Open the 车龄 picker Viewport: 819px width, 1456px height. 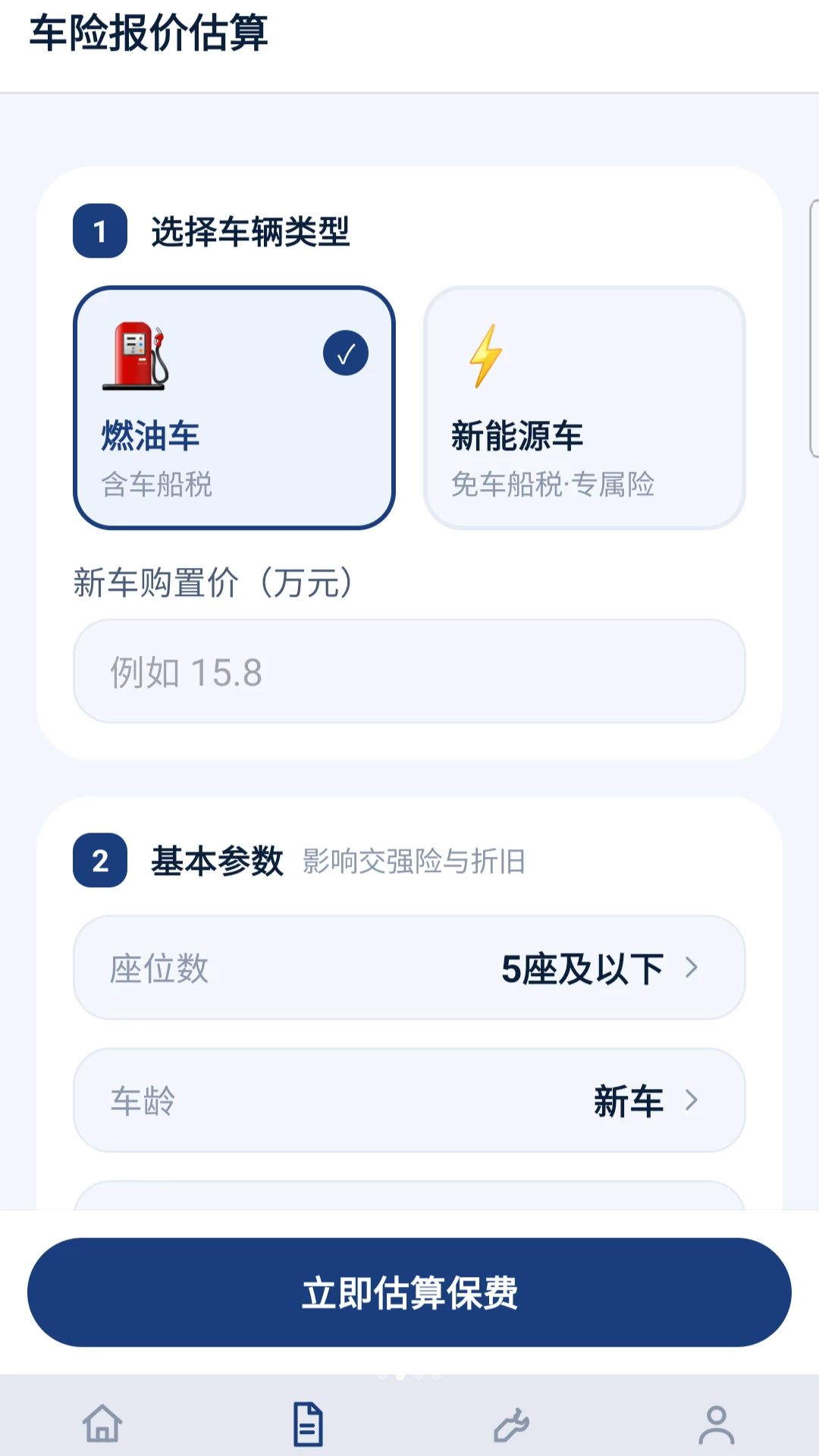coord(409,1100)
